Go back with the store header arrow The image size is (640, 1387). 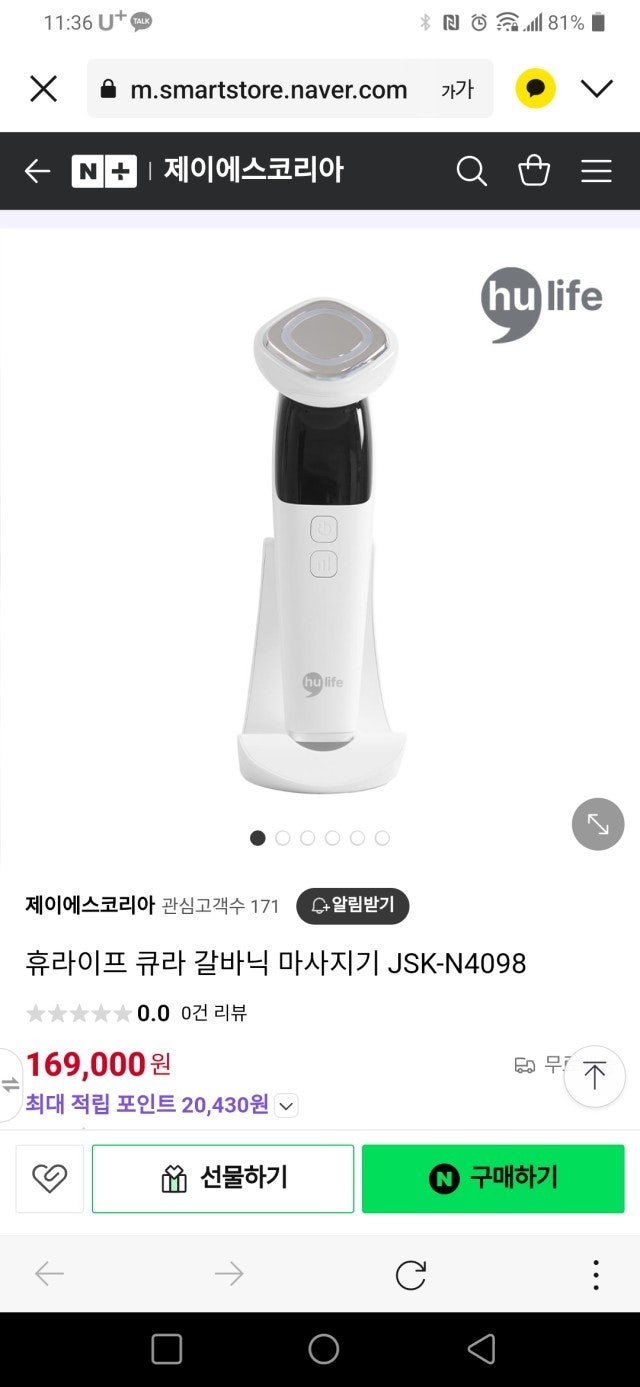tap(37, 171)
